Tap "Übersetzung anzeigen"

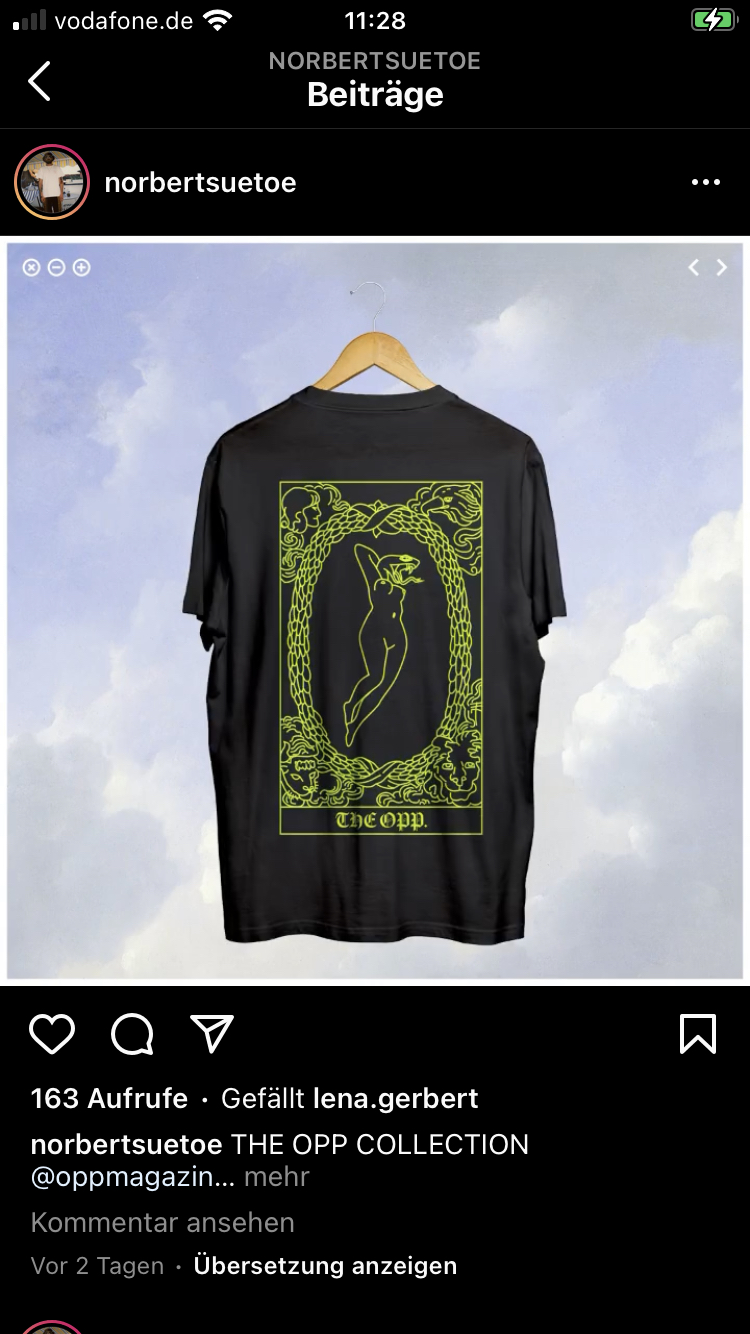tap(325, 1265)
